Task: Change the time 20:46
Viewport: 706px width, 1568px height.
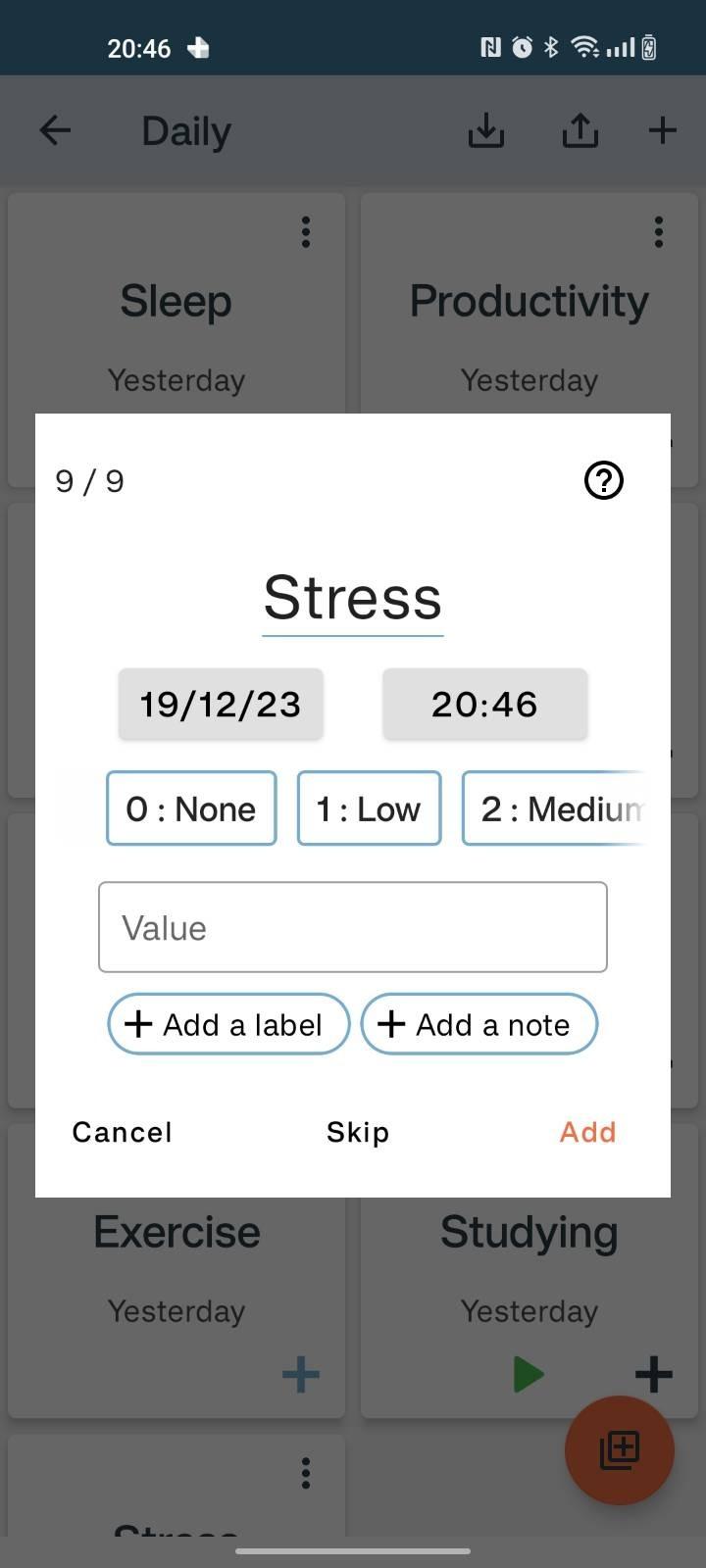Action: tap(484, 704)
